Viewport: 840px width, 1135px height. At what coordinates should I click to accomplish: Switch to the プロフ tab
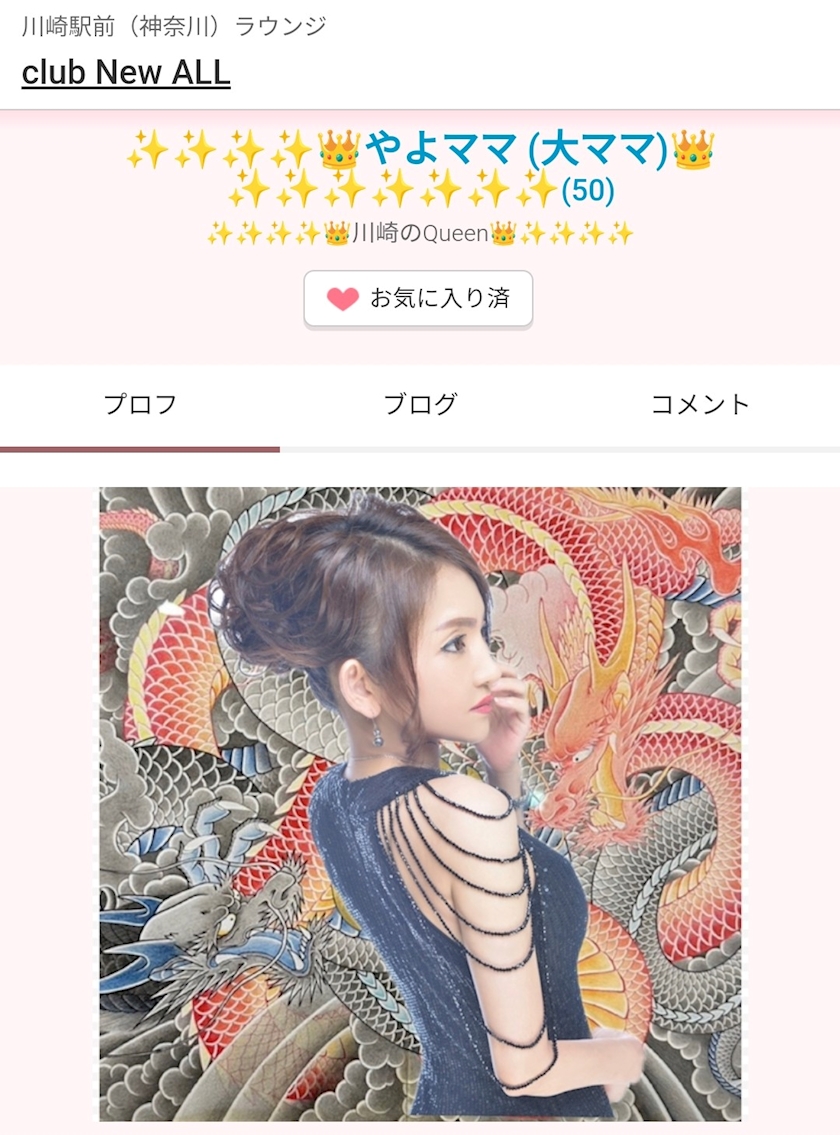click(140, 405)
